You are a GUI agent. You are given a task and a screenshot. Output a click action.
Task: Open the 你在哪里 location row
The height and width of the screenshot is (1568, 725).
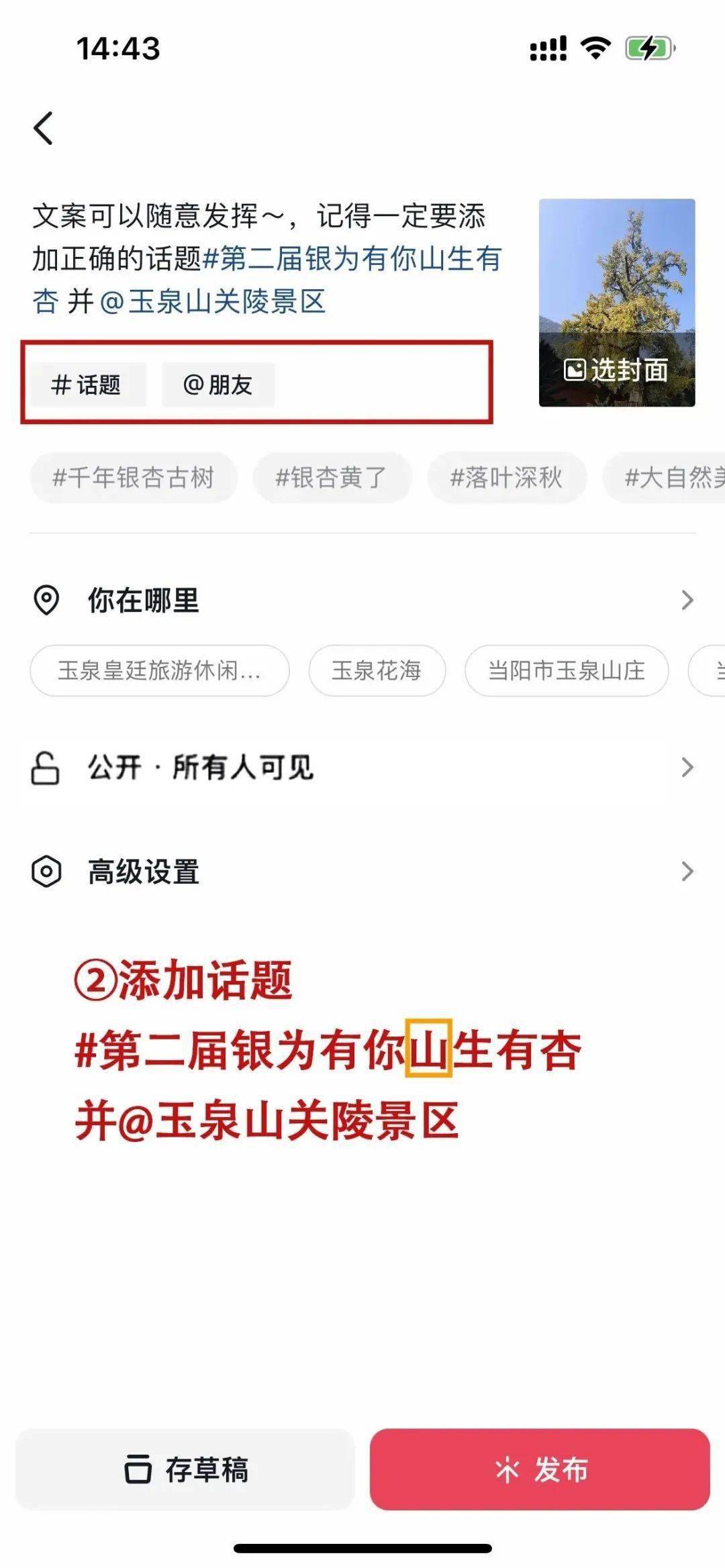click(362, 600)
